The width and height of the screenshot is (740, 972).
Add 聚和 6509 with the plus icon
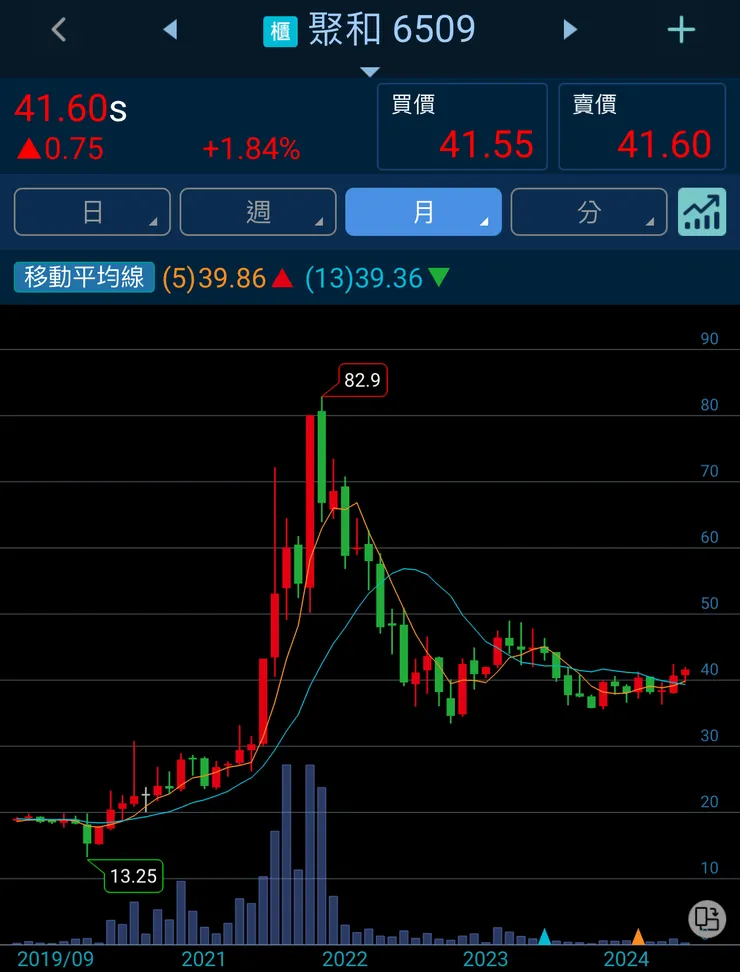coord(681,30)
